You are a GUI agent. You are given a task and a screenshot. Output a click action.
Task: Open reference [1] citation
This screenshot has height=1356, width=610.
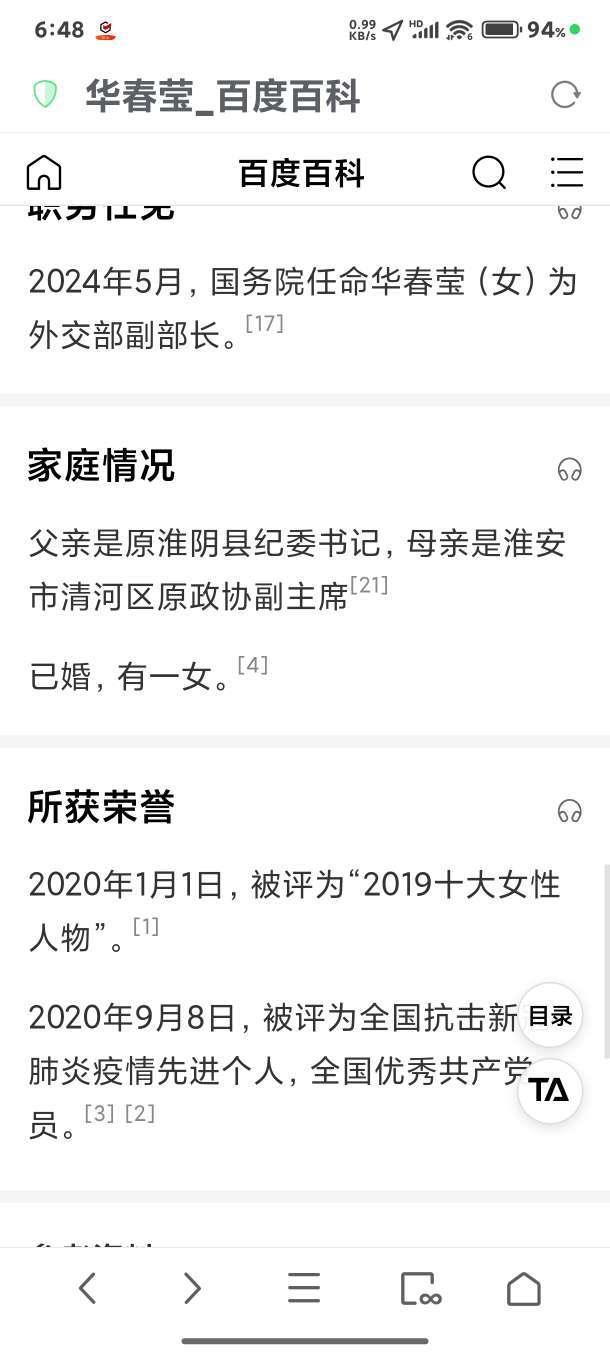tap(146, 927)
